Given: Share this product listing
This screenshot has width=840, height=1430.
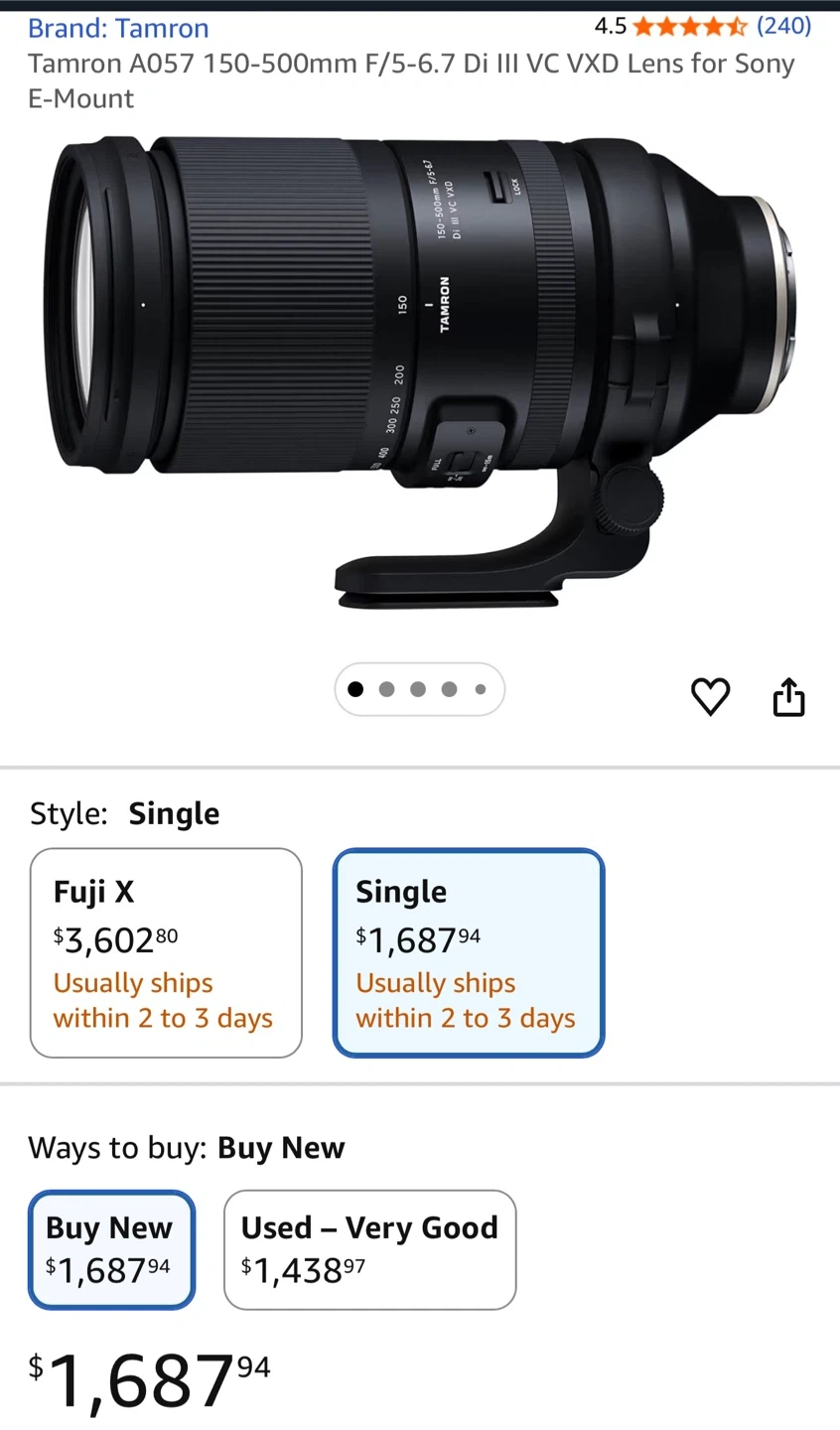Looking at the screenshot, I should (788, 696).
